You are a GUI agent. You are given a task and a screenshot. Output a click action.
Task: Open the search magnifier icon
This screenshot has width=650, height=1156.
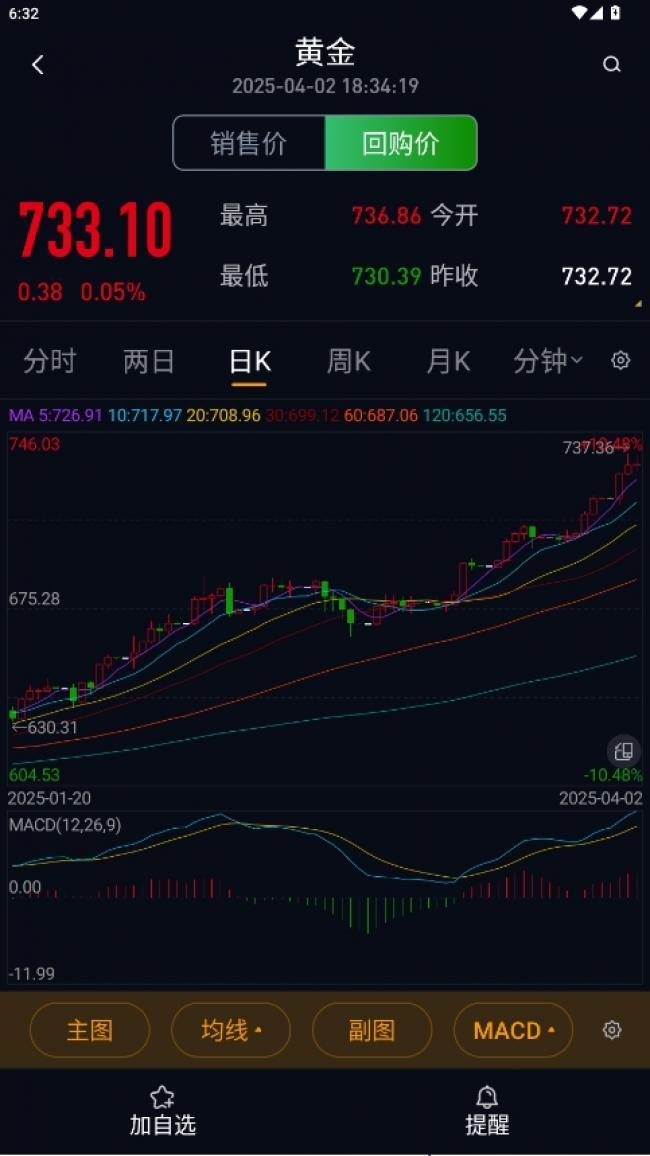click(612, 65)
